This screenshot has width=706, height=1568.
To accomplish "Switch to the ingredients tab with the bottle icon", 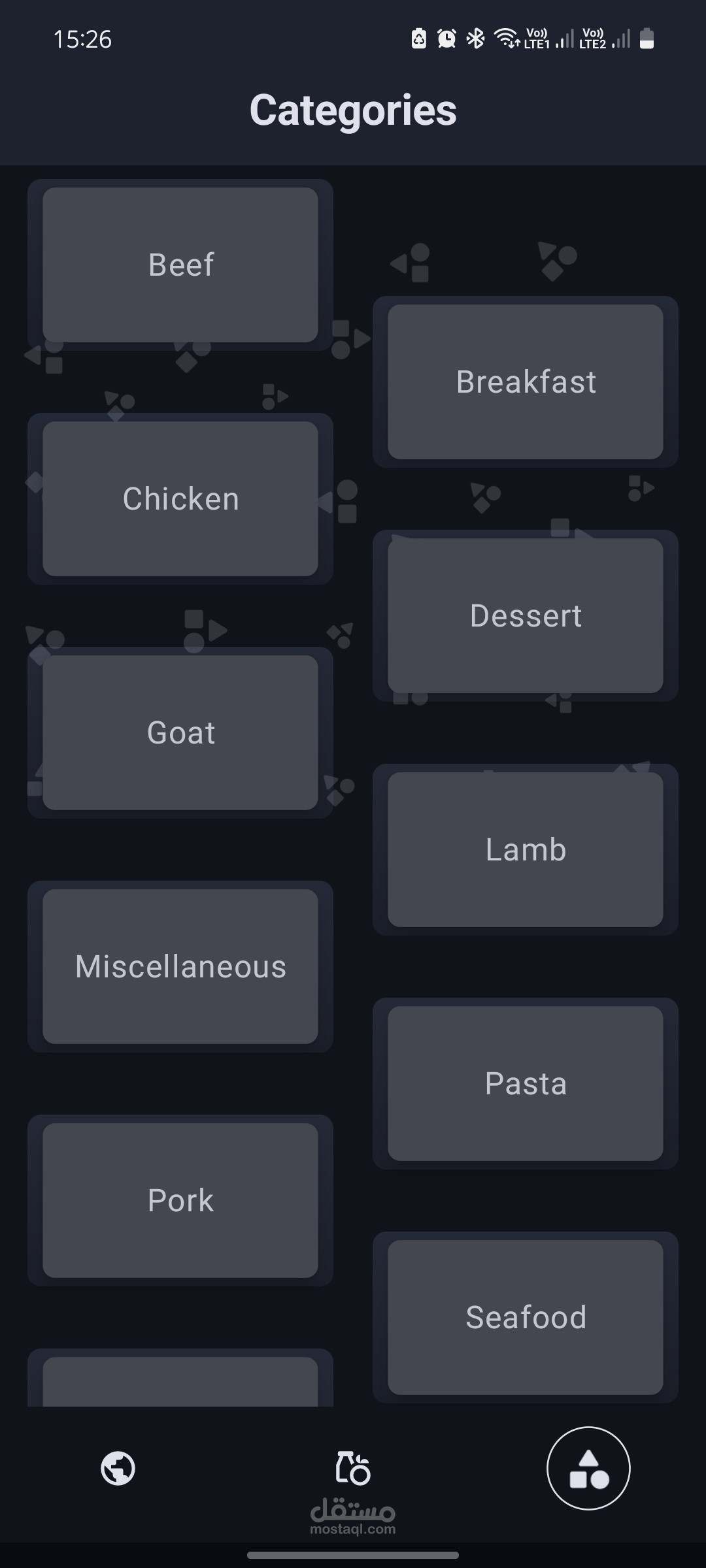I will 353,1468.
